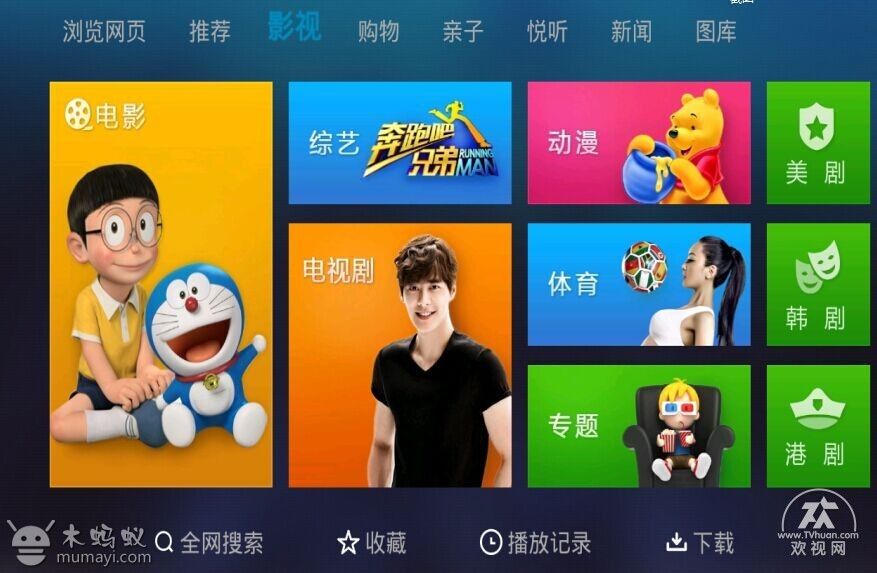This screenshot has height=573, width=877.
Task: View 播放记录 playback history
Action: coord(536,543)
